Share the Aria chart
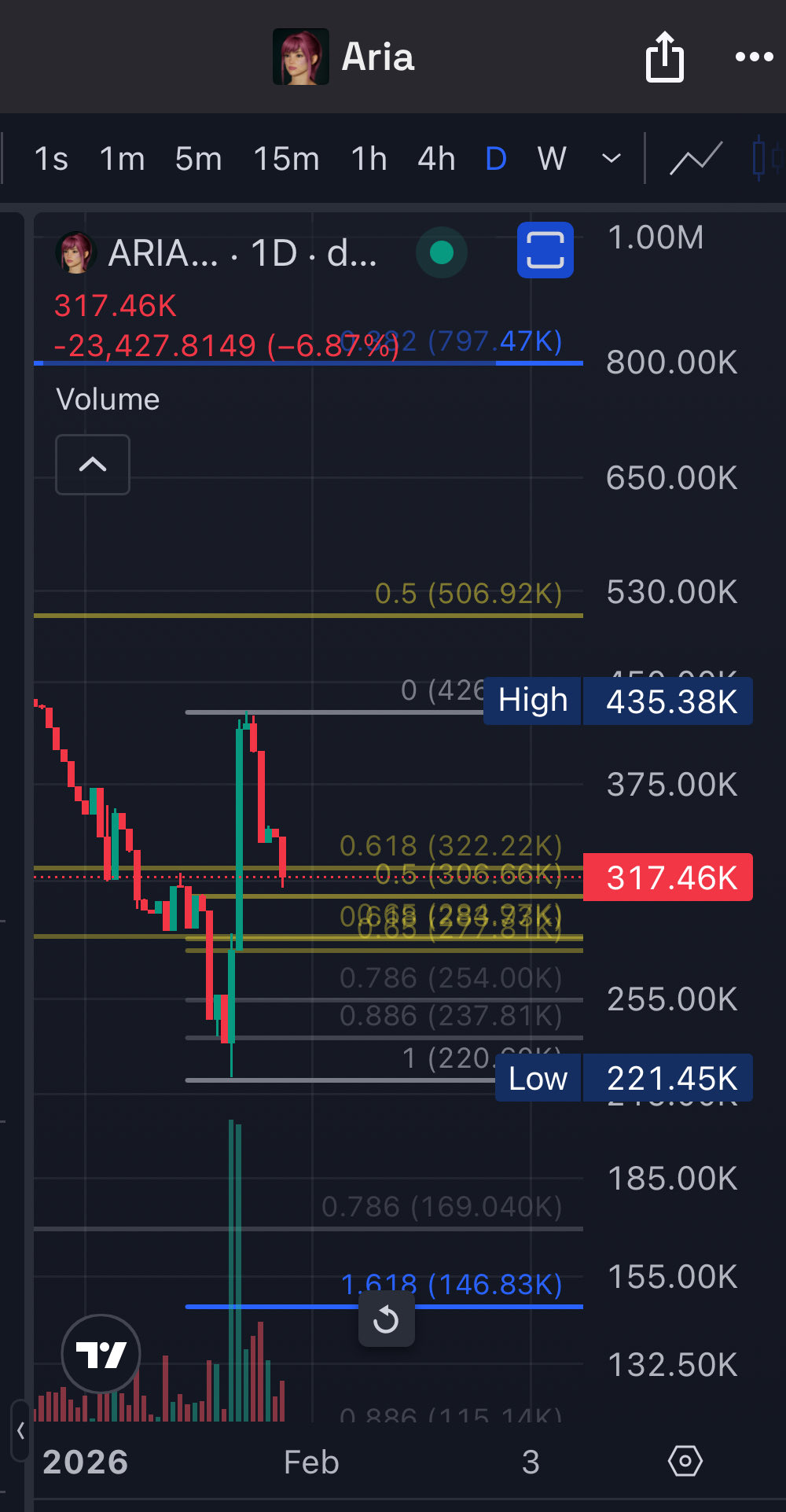This screenshot has height=1512, width=786. tap(664, 57)
